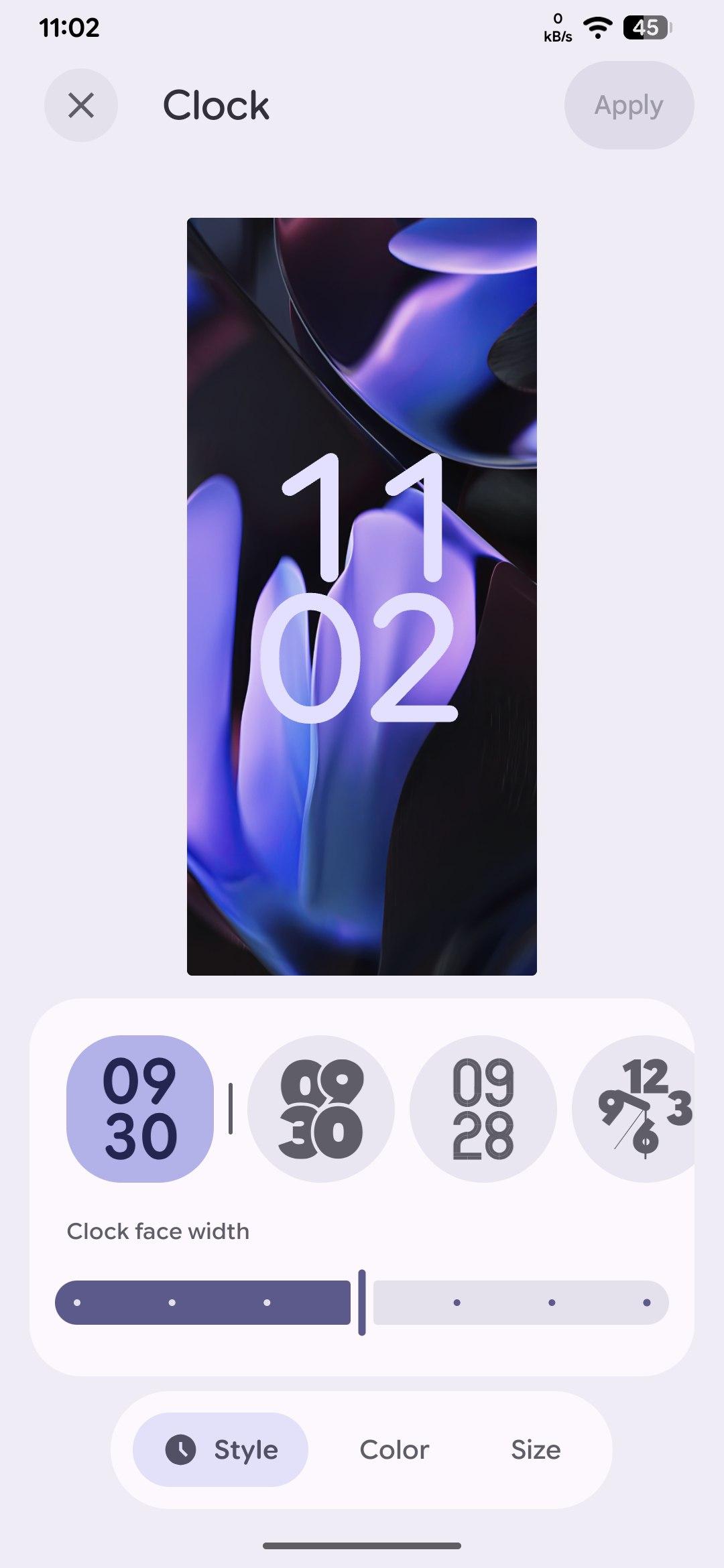Choose the outlined 09 28 clock face
Screen dimensions: 724x1568
click(x=483, y=1109)
